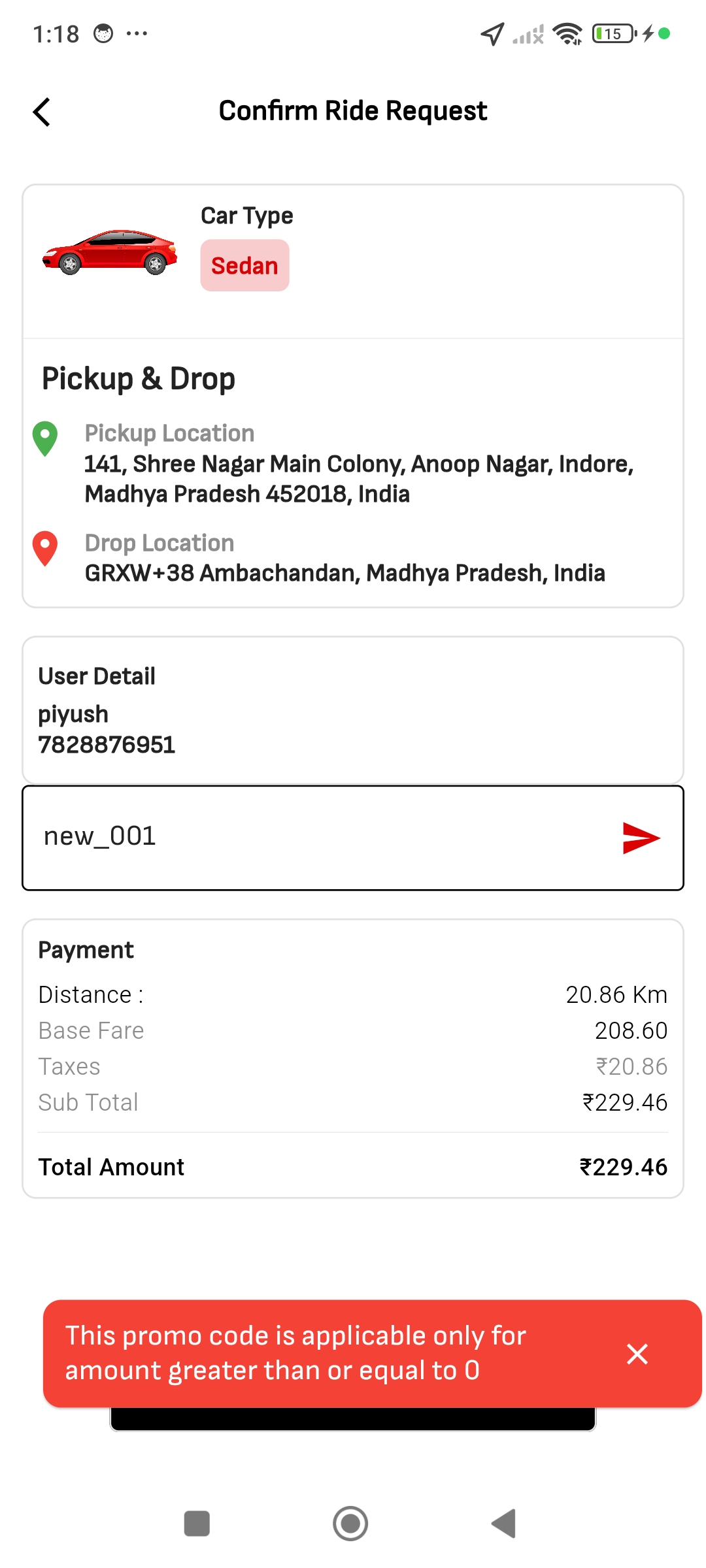Go to the system home screen
The height and width of the screenshot is (1568, 706).
pos(350,1524)
